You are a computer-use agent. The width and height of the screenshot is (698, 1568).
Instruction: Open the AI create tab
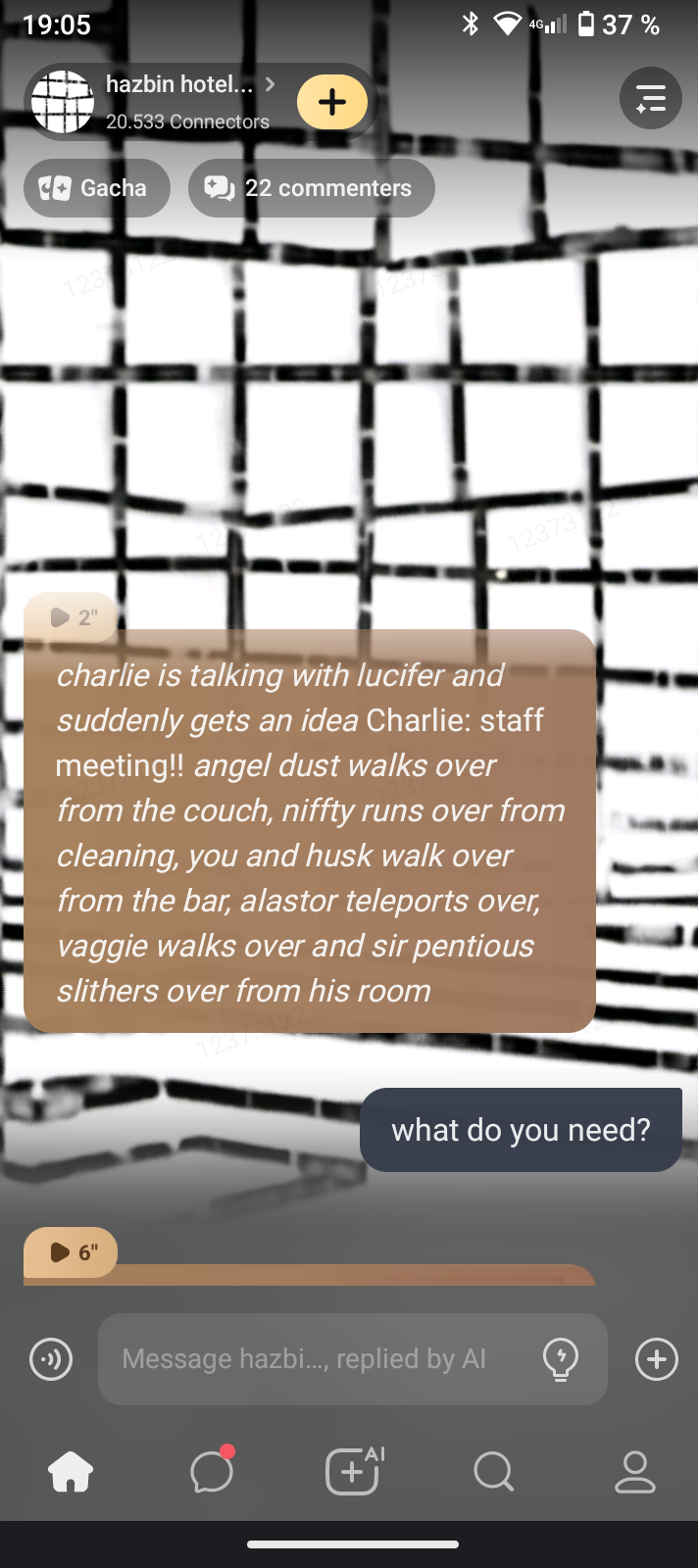point(353,1471)
